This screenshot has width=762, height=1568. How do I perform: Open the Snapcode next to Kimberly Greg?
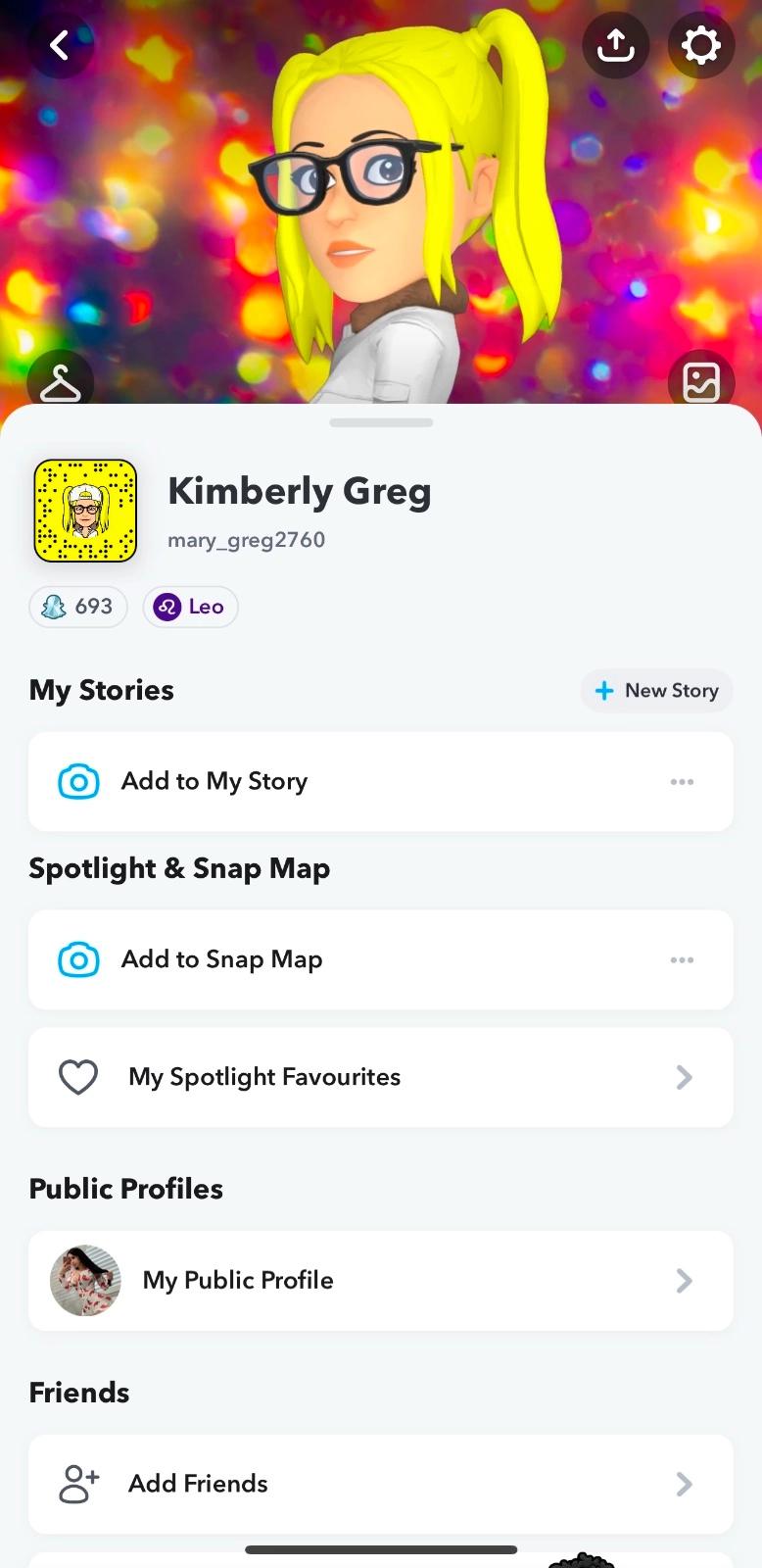coord(85,511)
